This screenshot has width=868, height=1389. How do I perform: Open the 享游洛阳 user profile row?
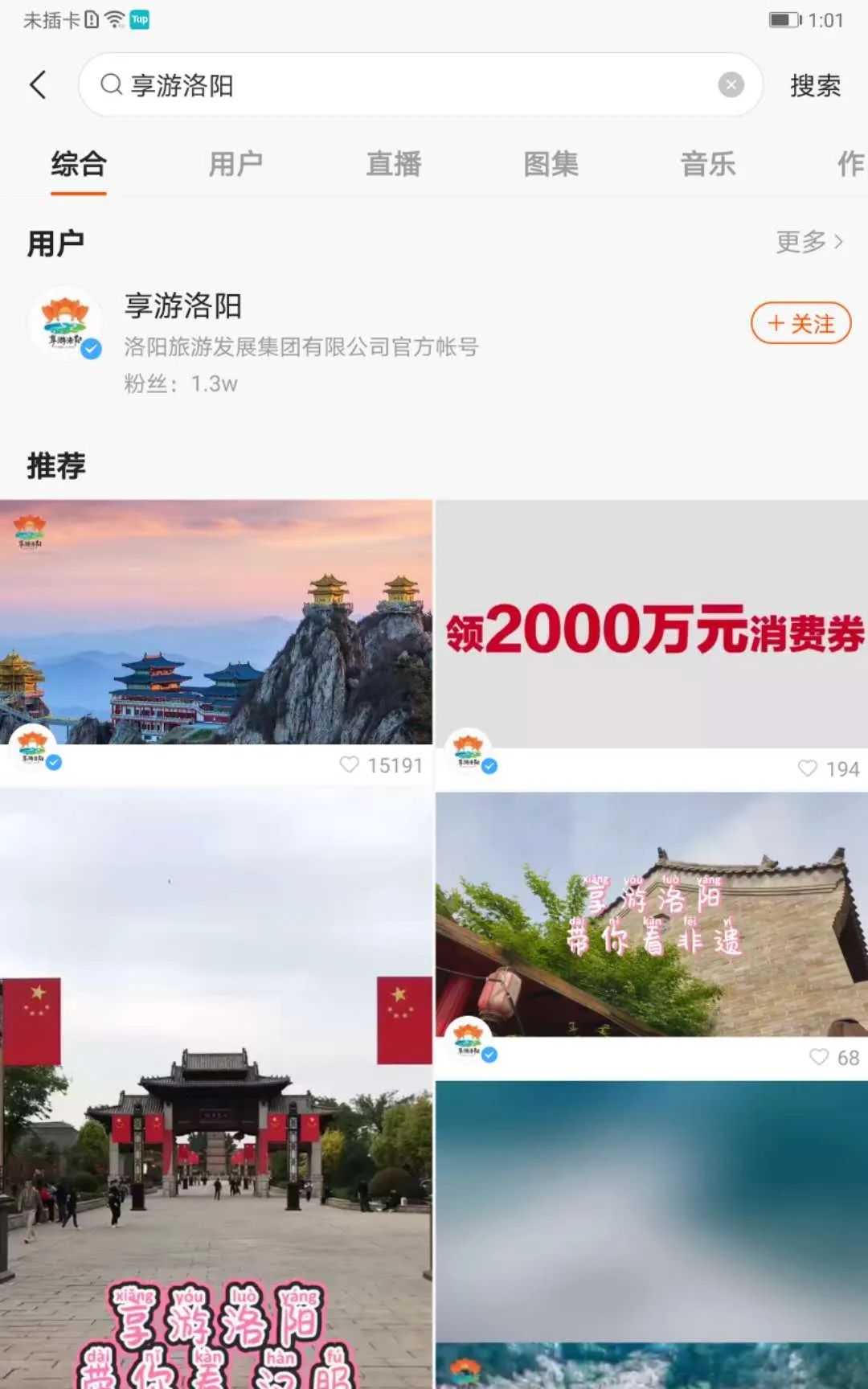[x=321, y=342]
